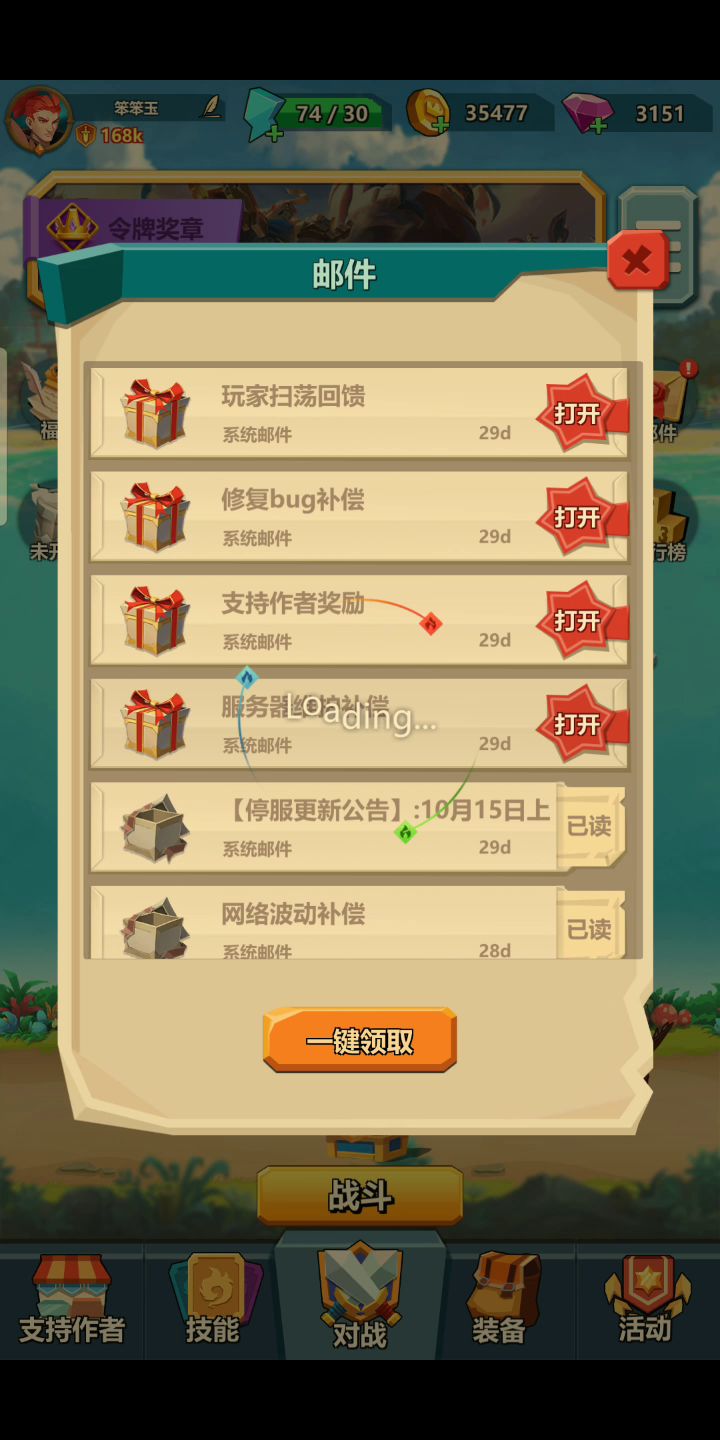Add more energy via green plus
Viewport: 720px width, 1440px height.
pyautogui.click(x=275, y=132)
